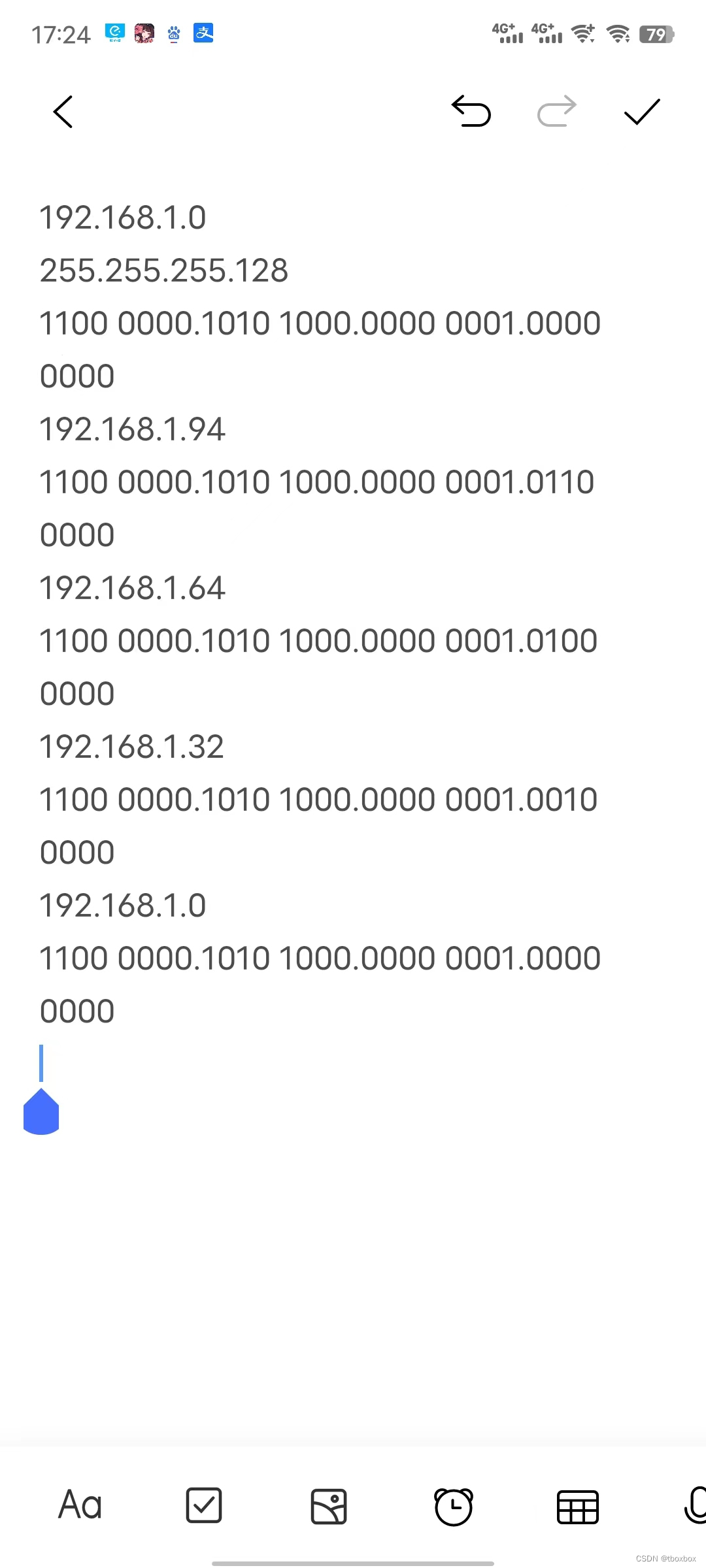This screenshot has height=1568, width=706.
Task: Insert a checklist item
Action: click(204, 1505)
